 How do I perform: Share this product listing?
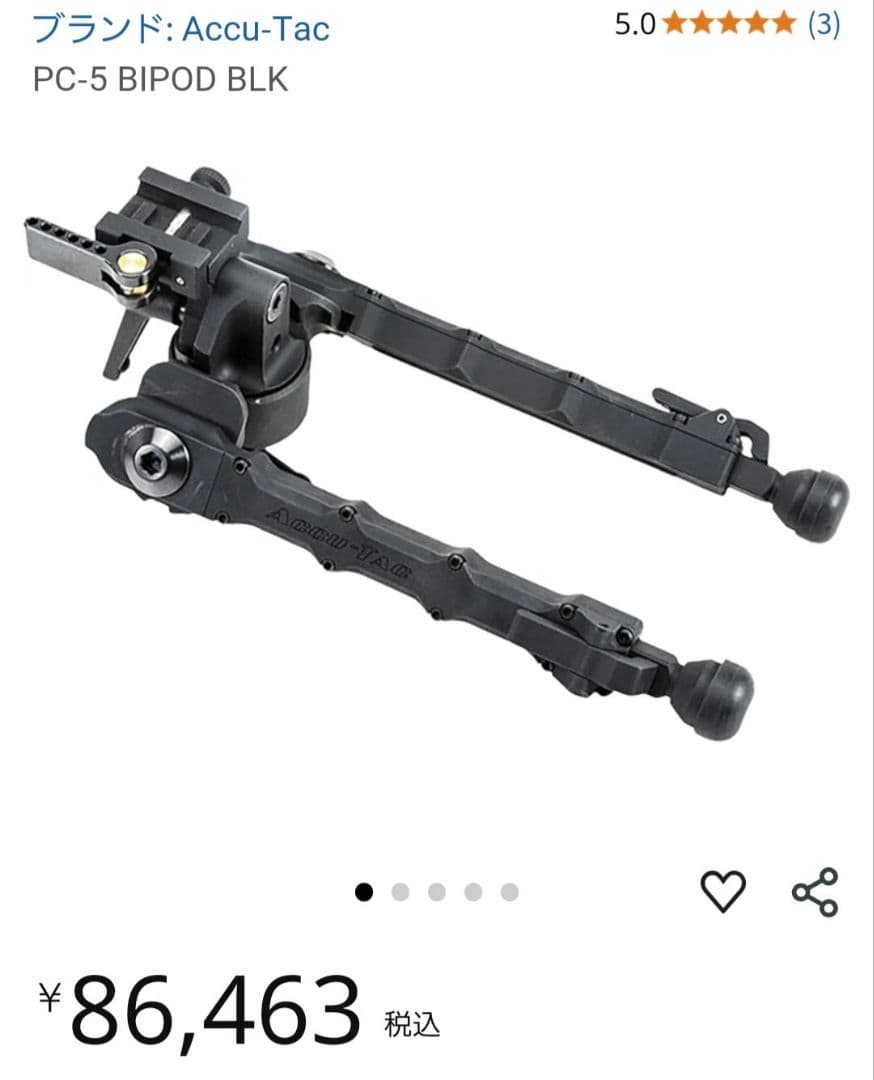[814, 891]
